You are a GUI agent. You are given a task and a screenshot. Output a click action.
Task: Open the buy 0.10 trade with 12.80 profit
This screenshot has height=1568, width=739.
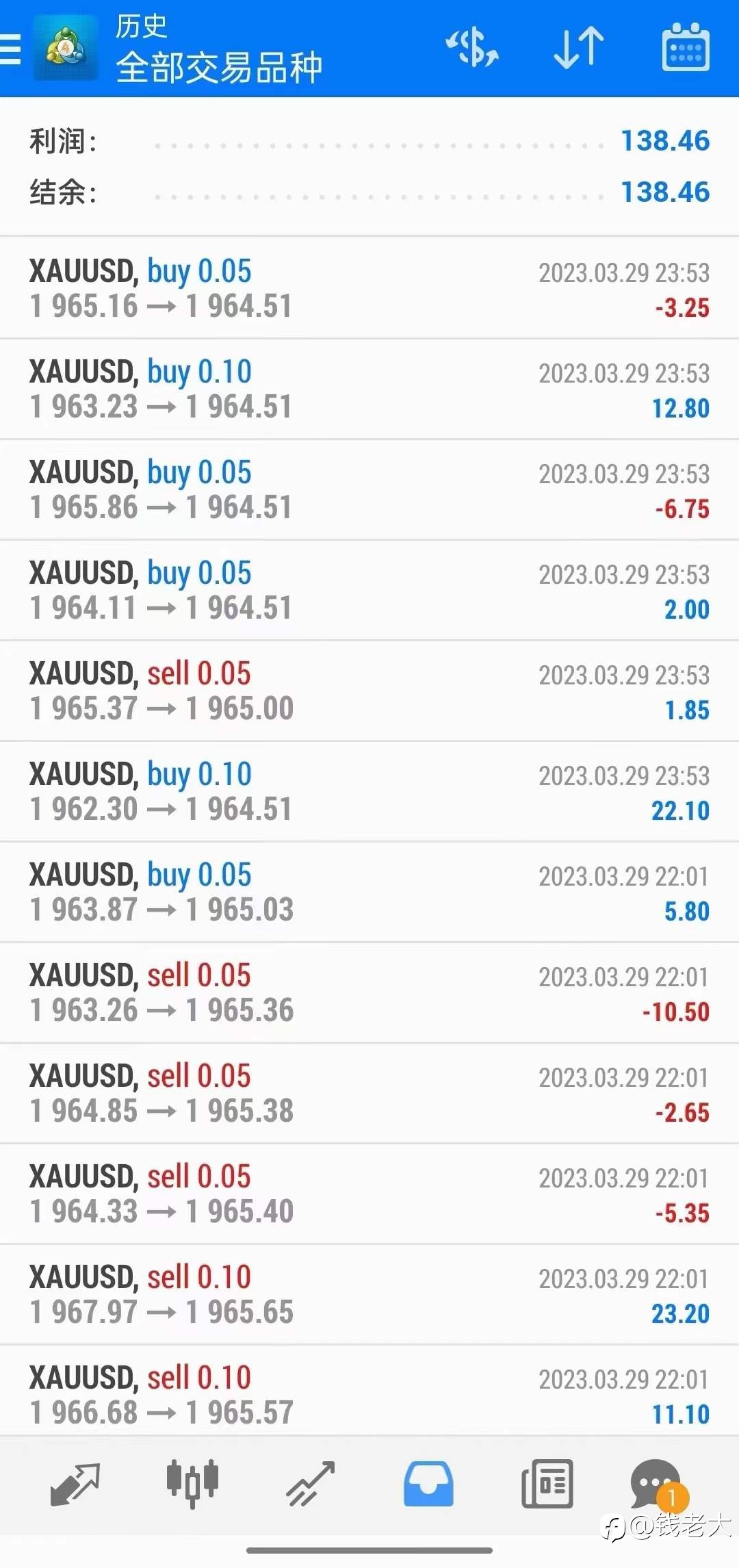[x=369, y=389]
